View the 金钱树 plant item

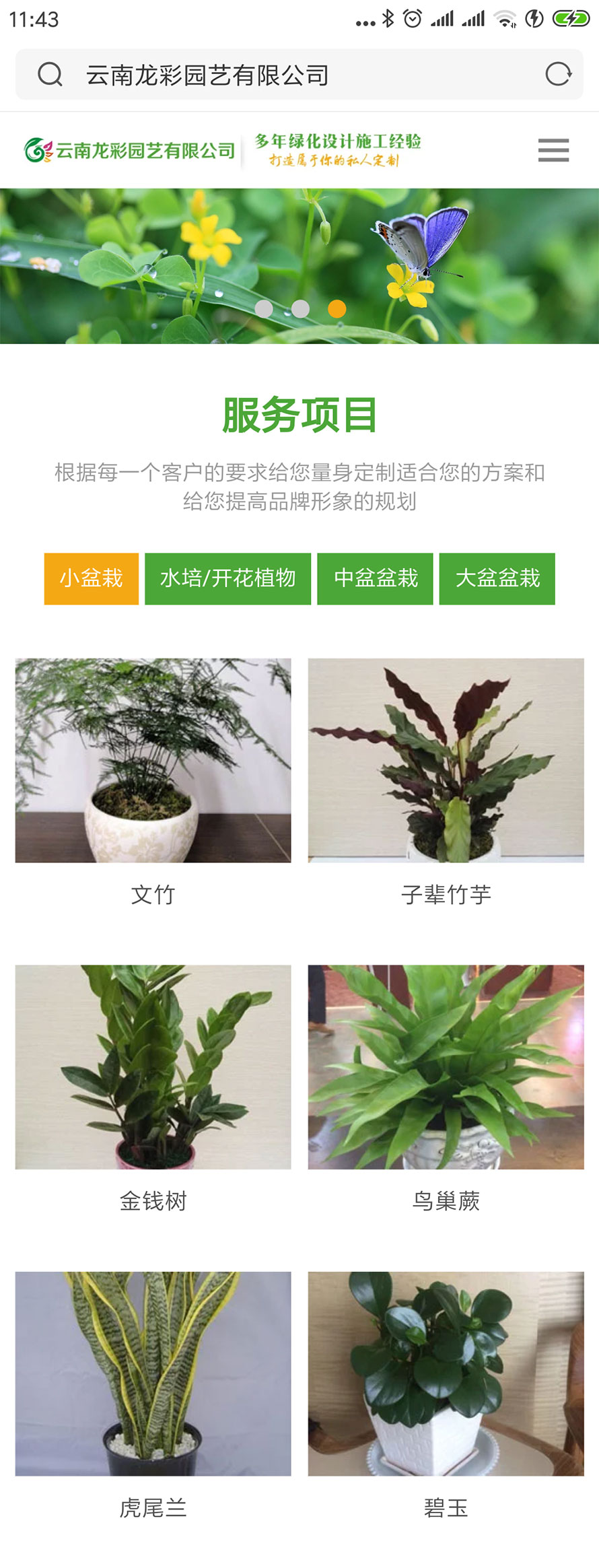point(153,1066)
